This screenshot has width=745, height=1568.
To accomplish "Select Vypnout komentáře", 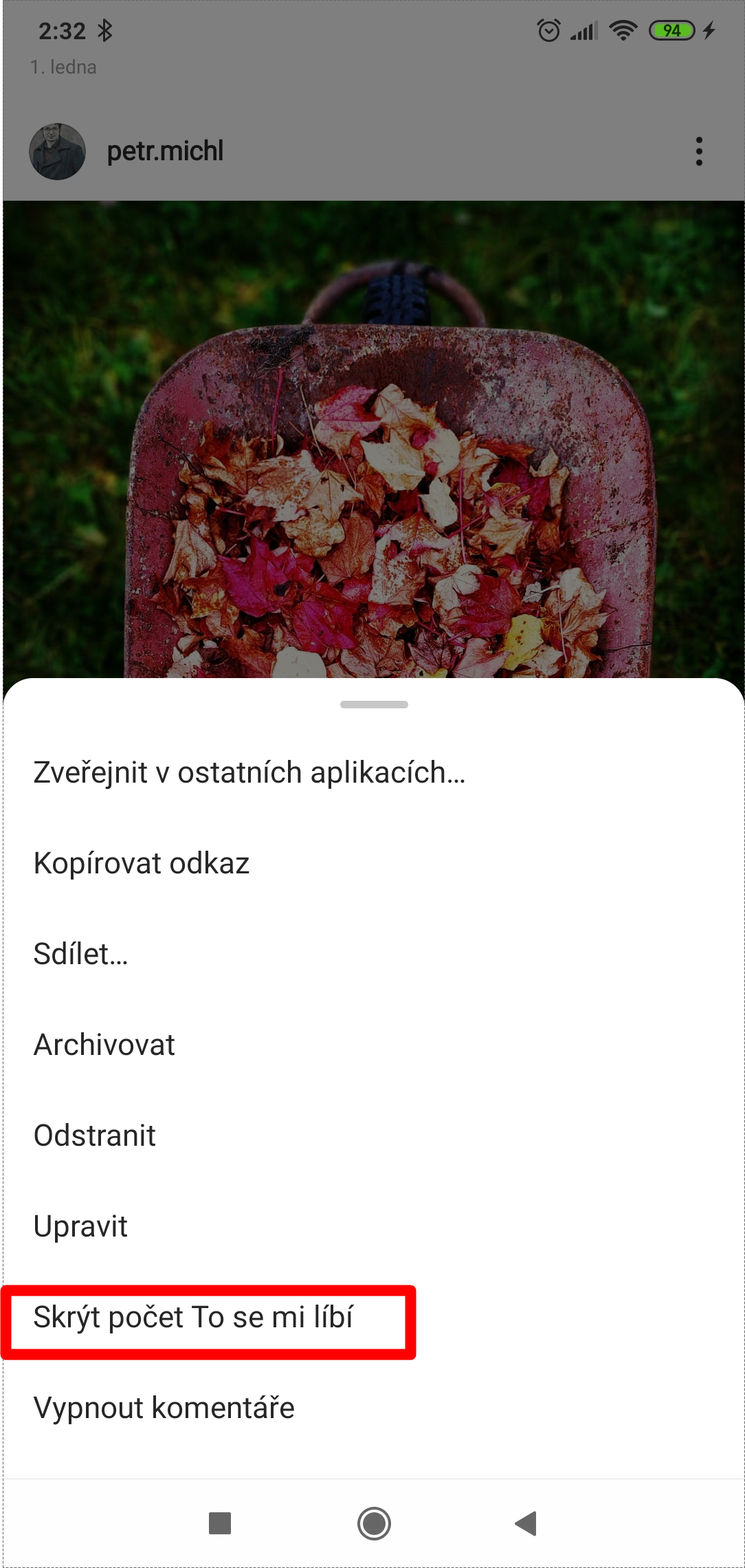I will tap(164, 1408).
